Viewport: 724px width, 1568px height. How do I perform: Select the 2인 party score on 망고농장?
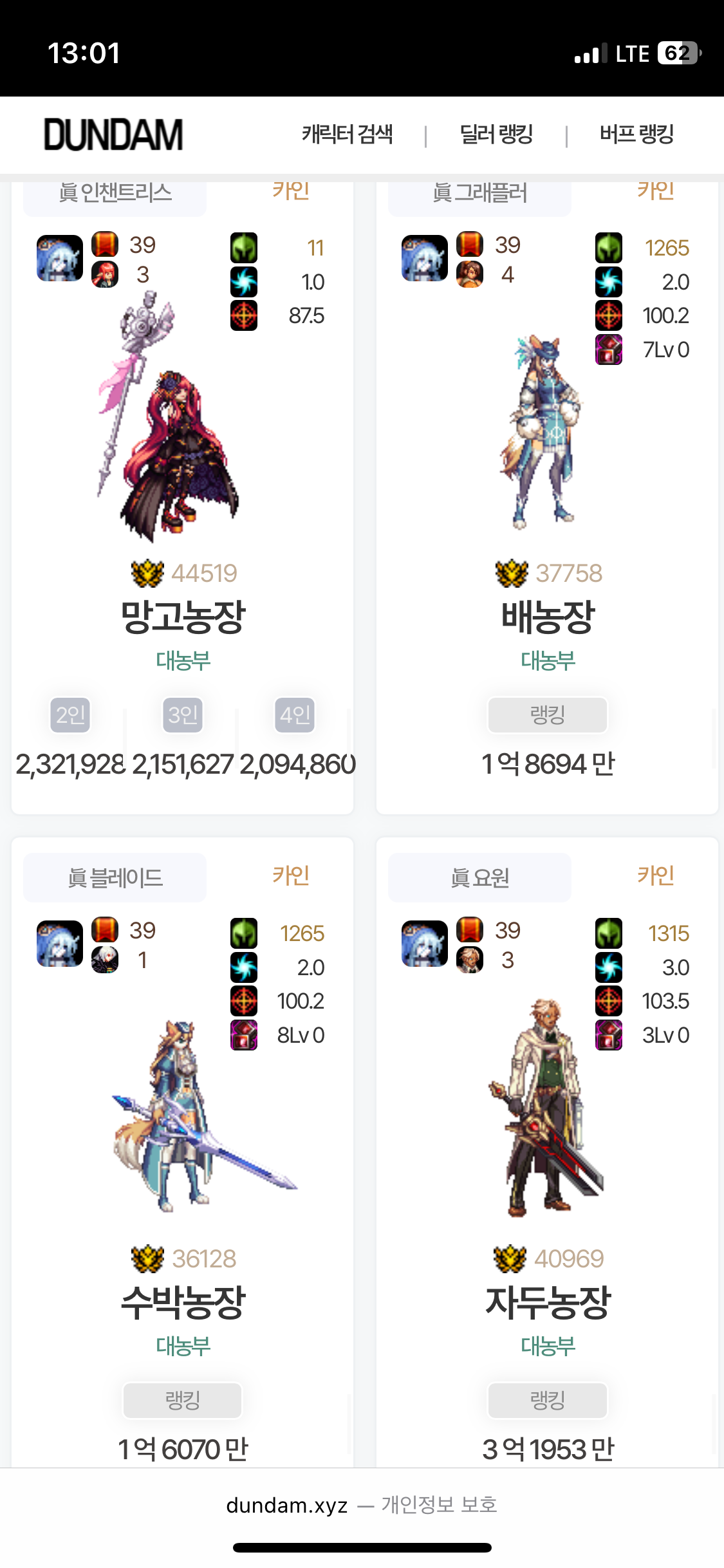(70, 715)
